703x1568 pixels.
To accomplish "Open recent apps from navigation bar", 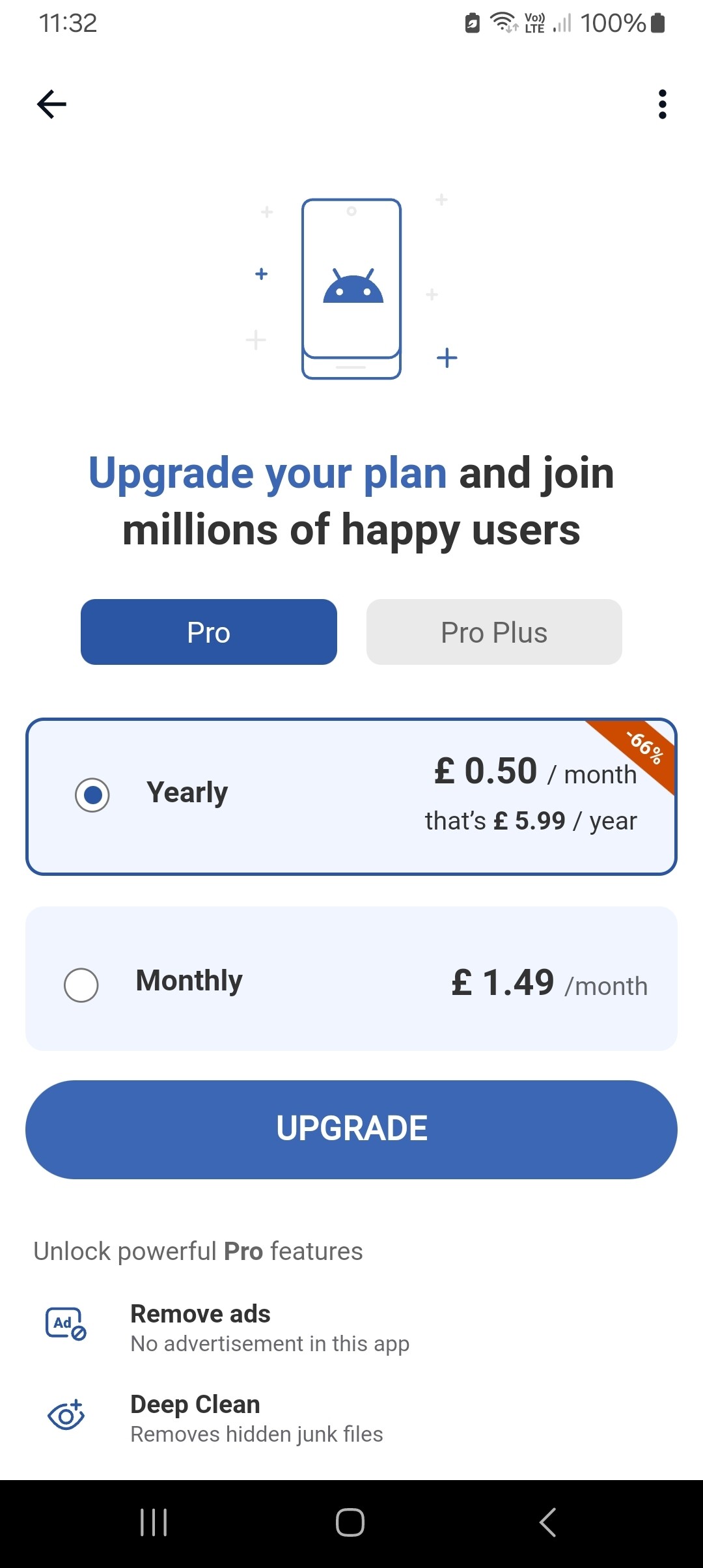I will pyautogui.click(x=154, y=1522).
